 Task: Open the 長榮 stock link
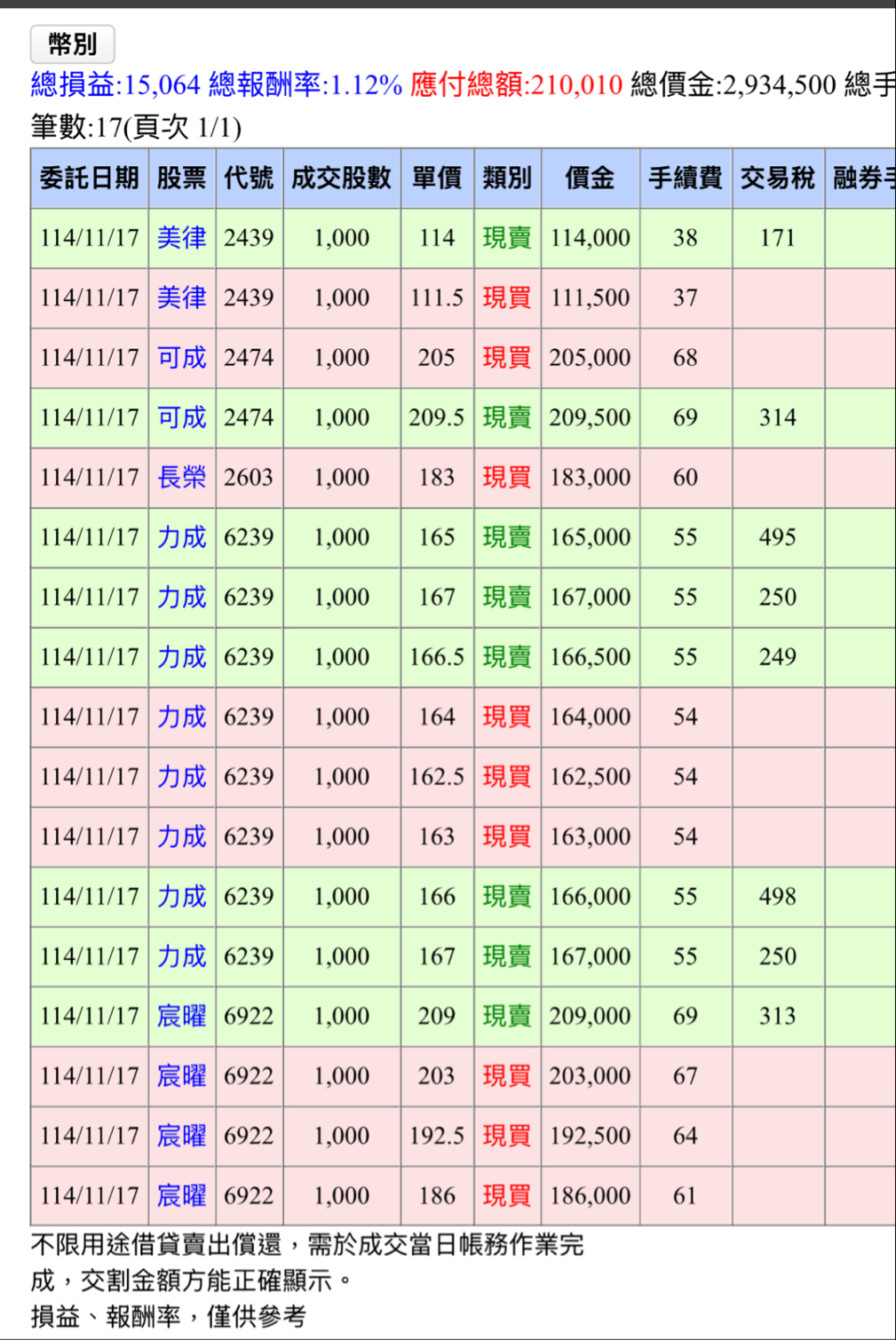(x=181, y=477)
